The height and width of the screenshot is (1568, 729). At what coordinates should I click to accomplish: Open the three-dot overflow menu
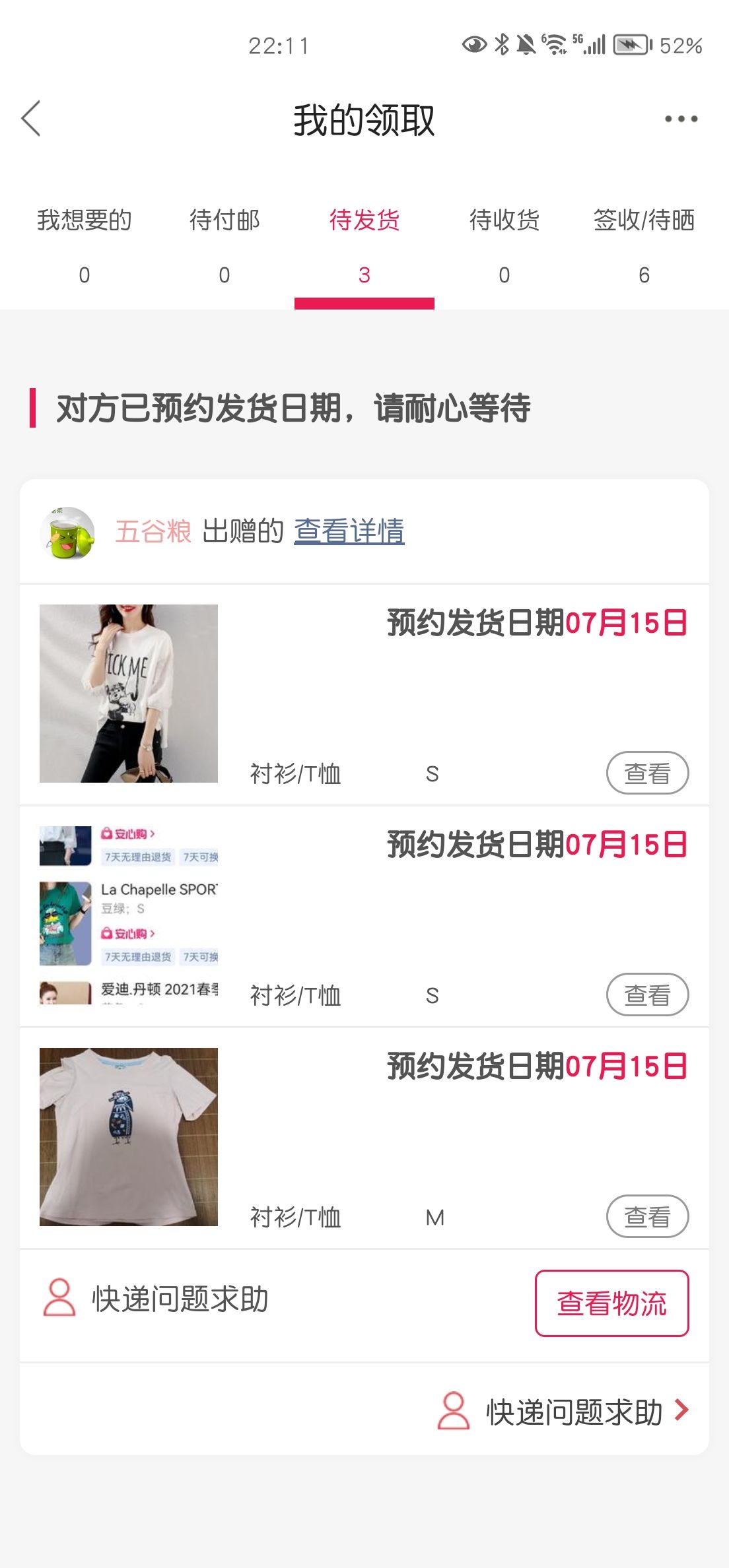(x=681, y=119)
